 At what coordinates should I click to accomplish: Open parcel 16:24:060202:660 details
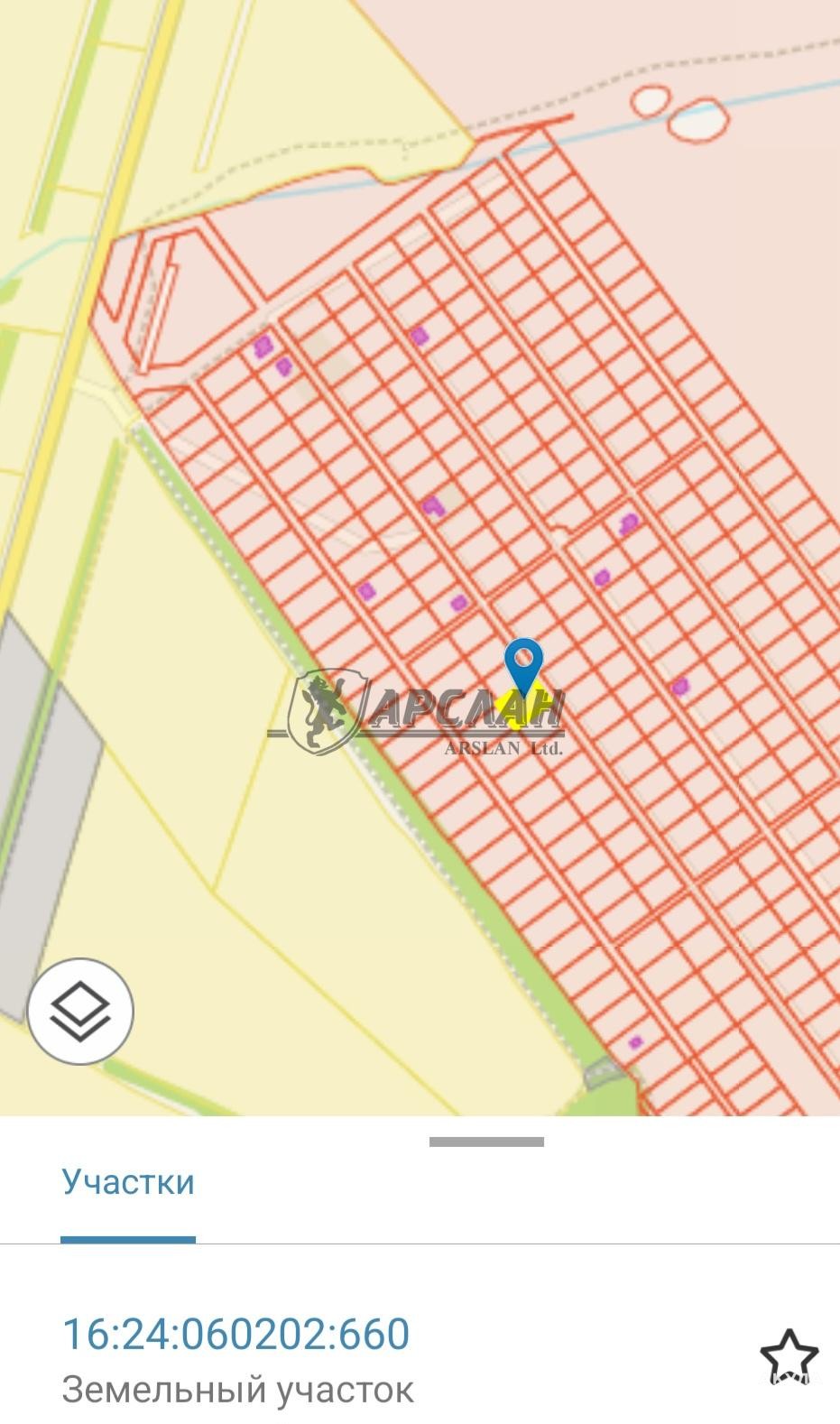pos(235,1334)
